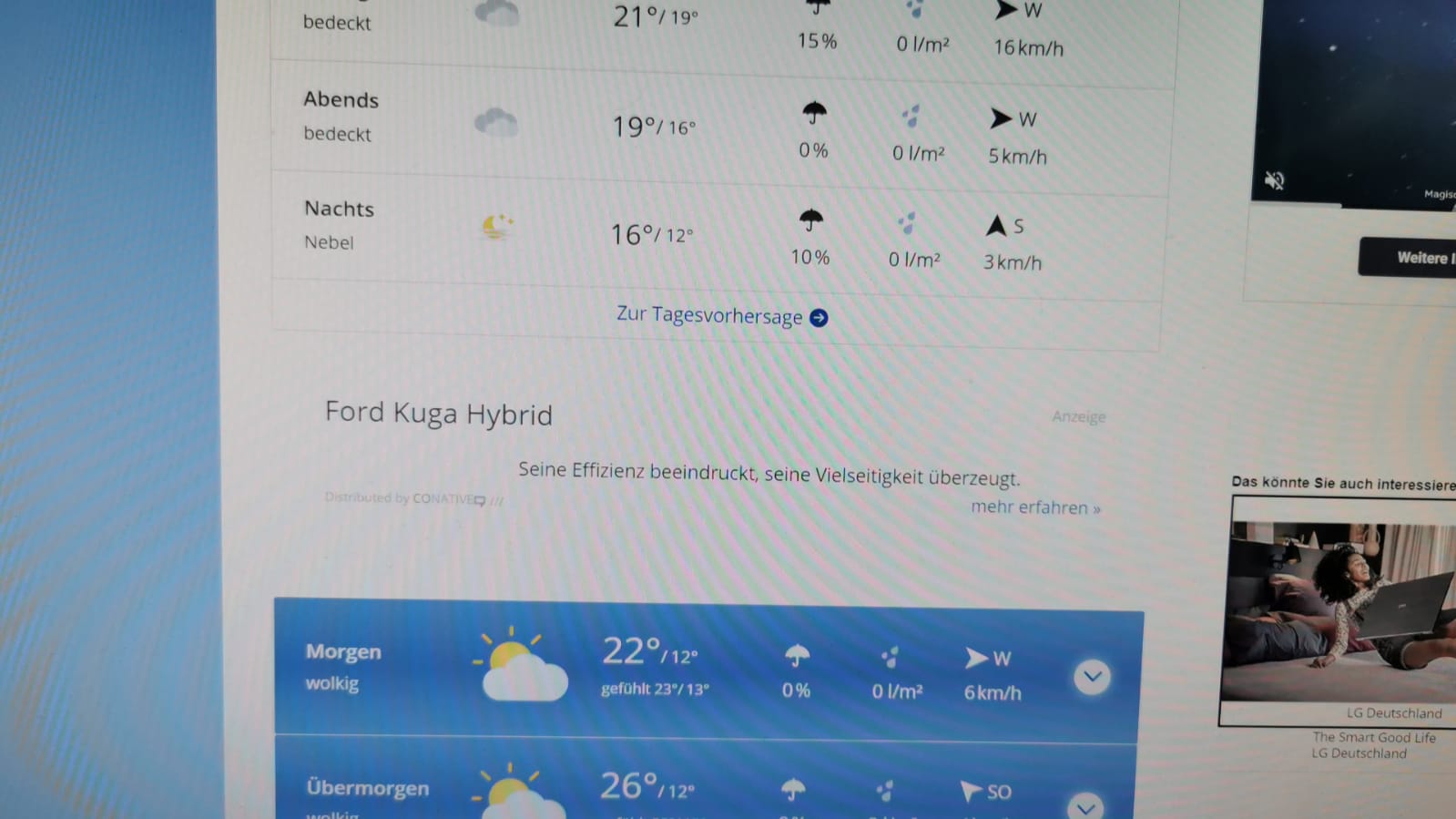
Task: Unmute the video with the speaker icon
Action: coord(1275,181)
